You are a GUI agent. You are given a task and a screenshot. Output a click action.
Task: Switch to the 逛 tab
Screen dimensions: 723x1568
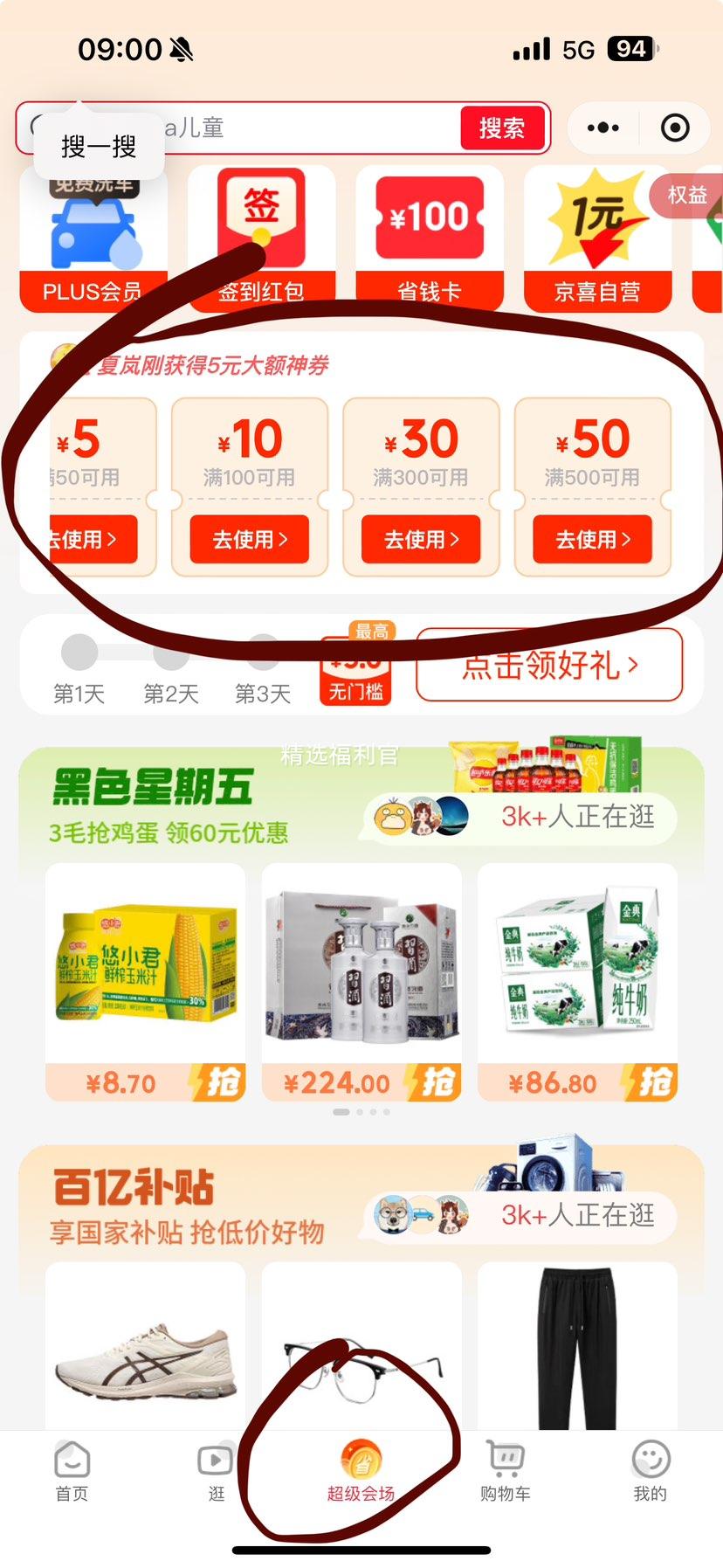(216, 1471)
